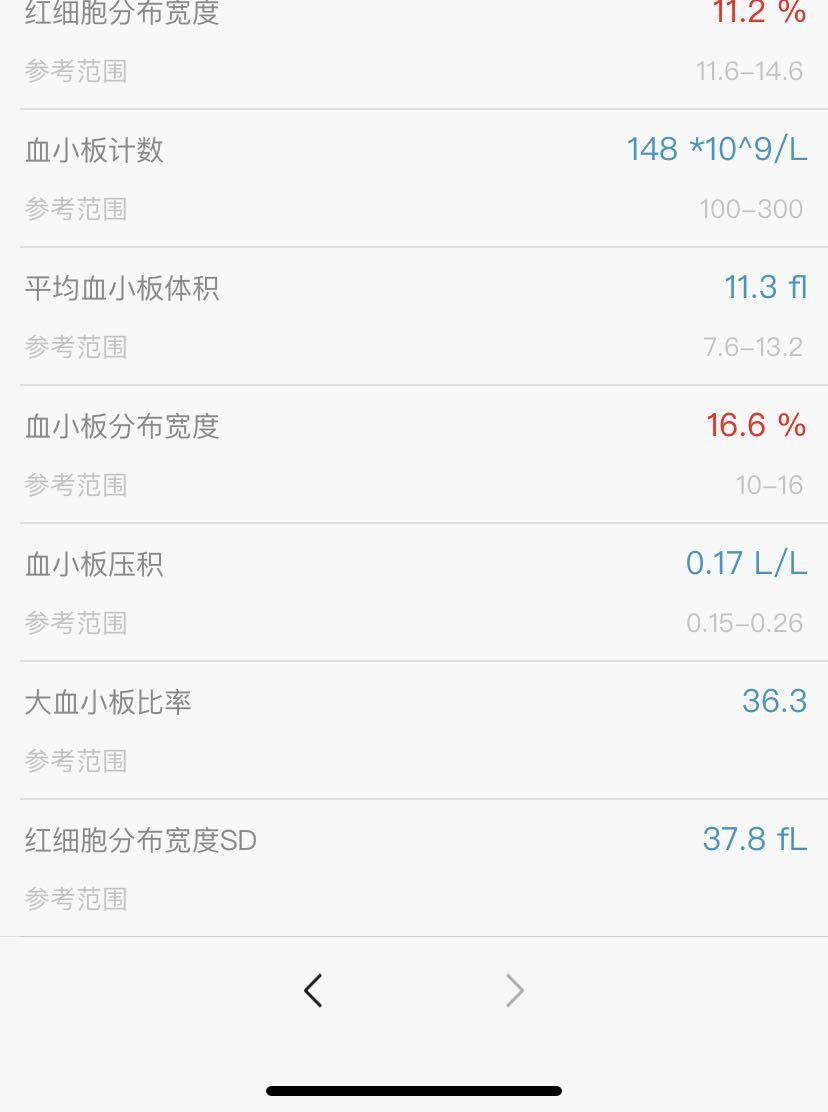Go back using the left arrow

pyautogui.click(x=313, y=991)
